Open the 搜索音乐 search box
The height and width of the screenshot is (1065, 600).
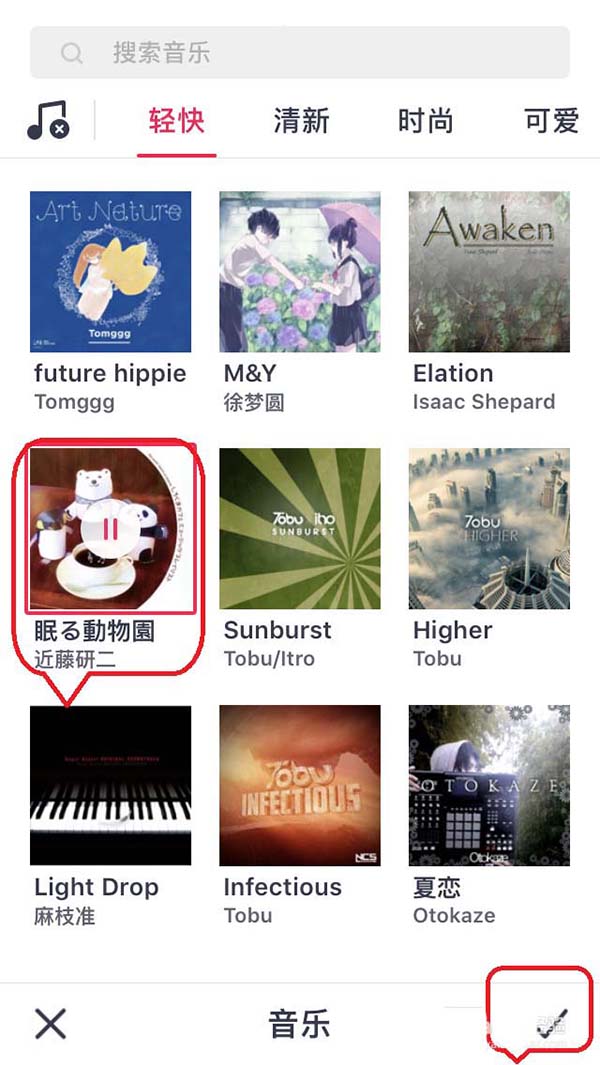pos(300,52)
